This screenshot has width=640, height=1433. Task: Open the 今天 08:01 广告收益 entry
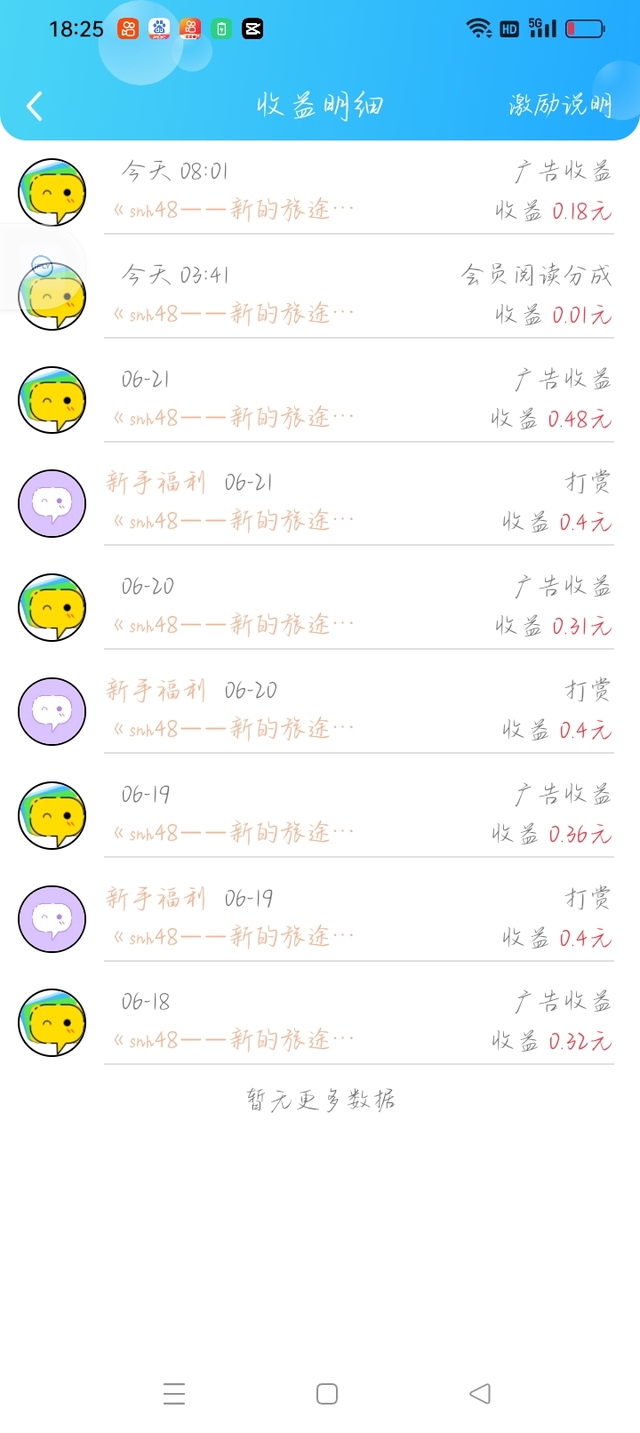320,191
